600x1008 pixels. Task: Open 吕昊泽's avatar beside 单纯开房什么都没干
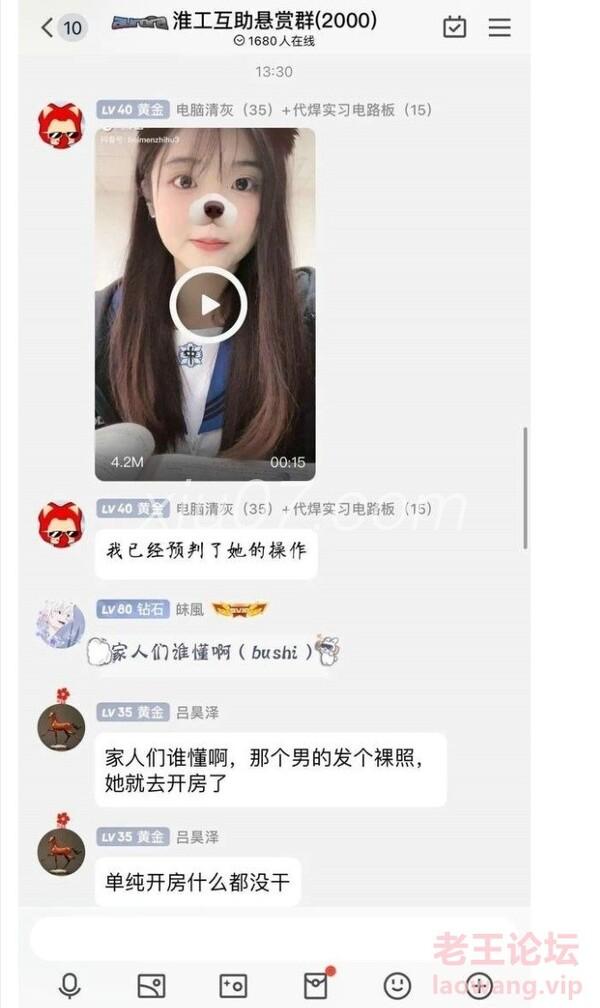61,852
